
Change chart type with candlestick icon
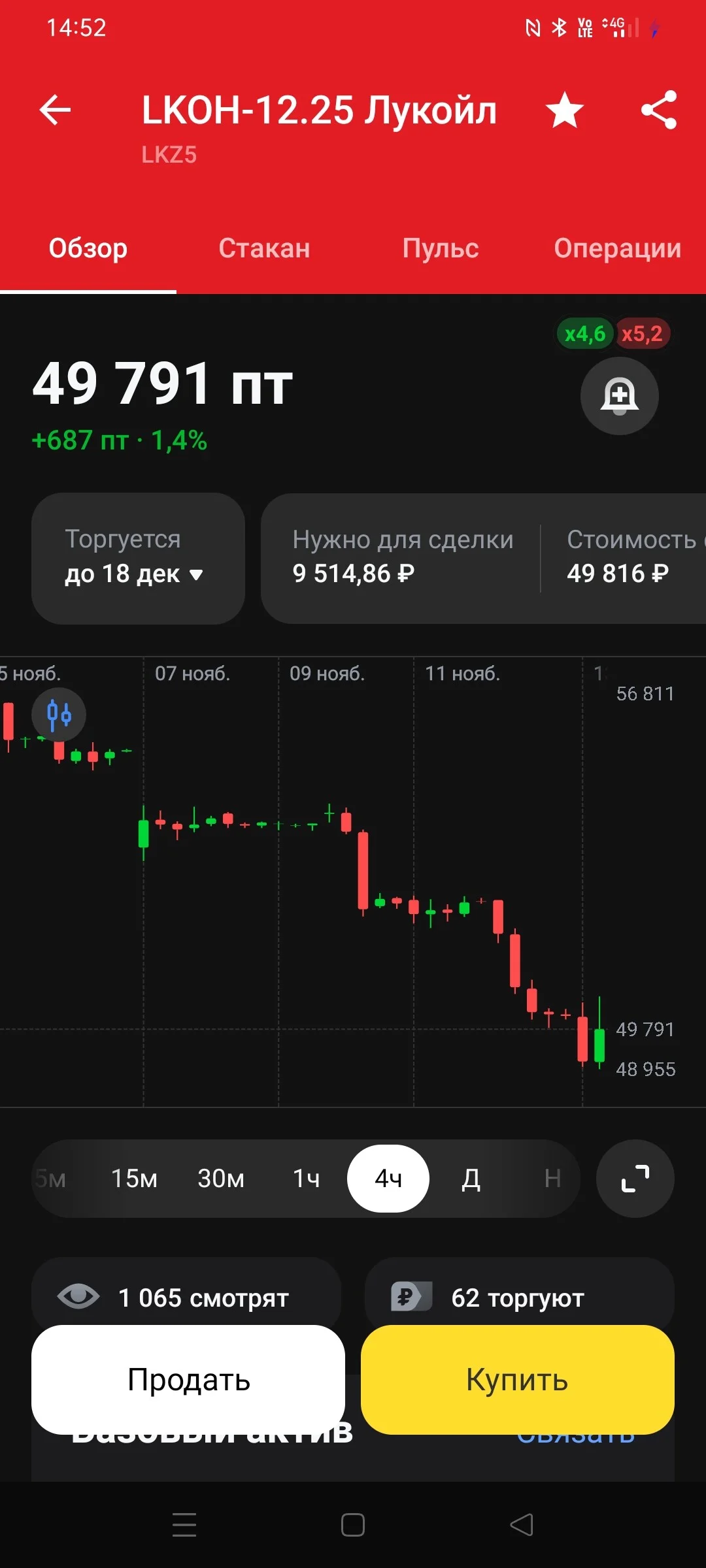coord(59,715)
